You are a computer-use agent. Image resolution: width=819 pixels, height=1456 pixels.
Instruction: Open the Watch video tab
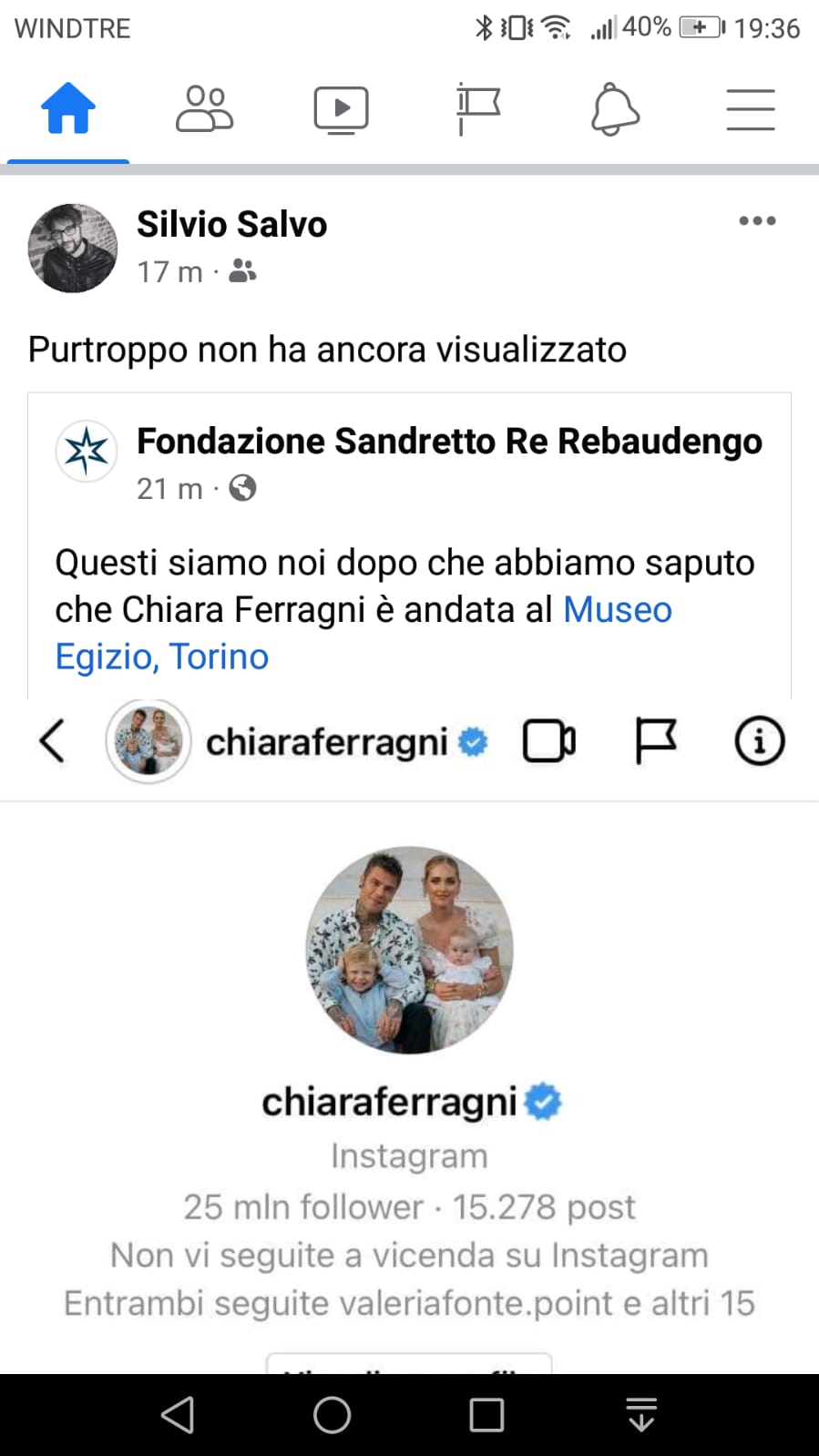click(x=341, y=109)
